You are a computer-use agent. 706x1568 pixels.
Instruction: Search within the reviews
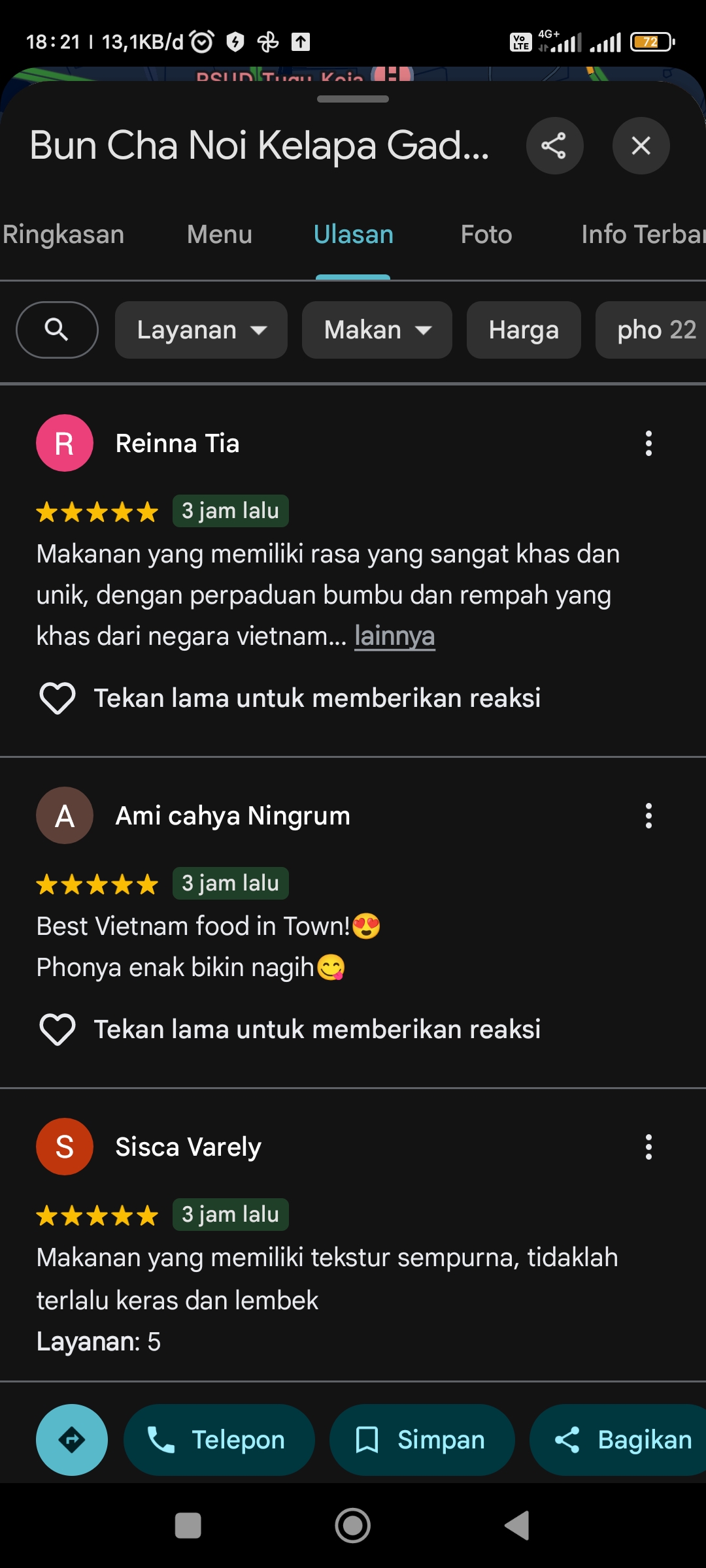click(x=57, y=330)
